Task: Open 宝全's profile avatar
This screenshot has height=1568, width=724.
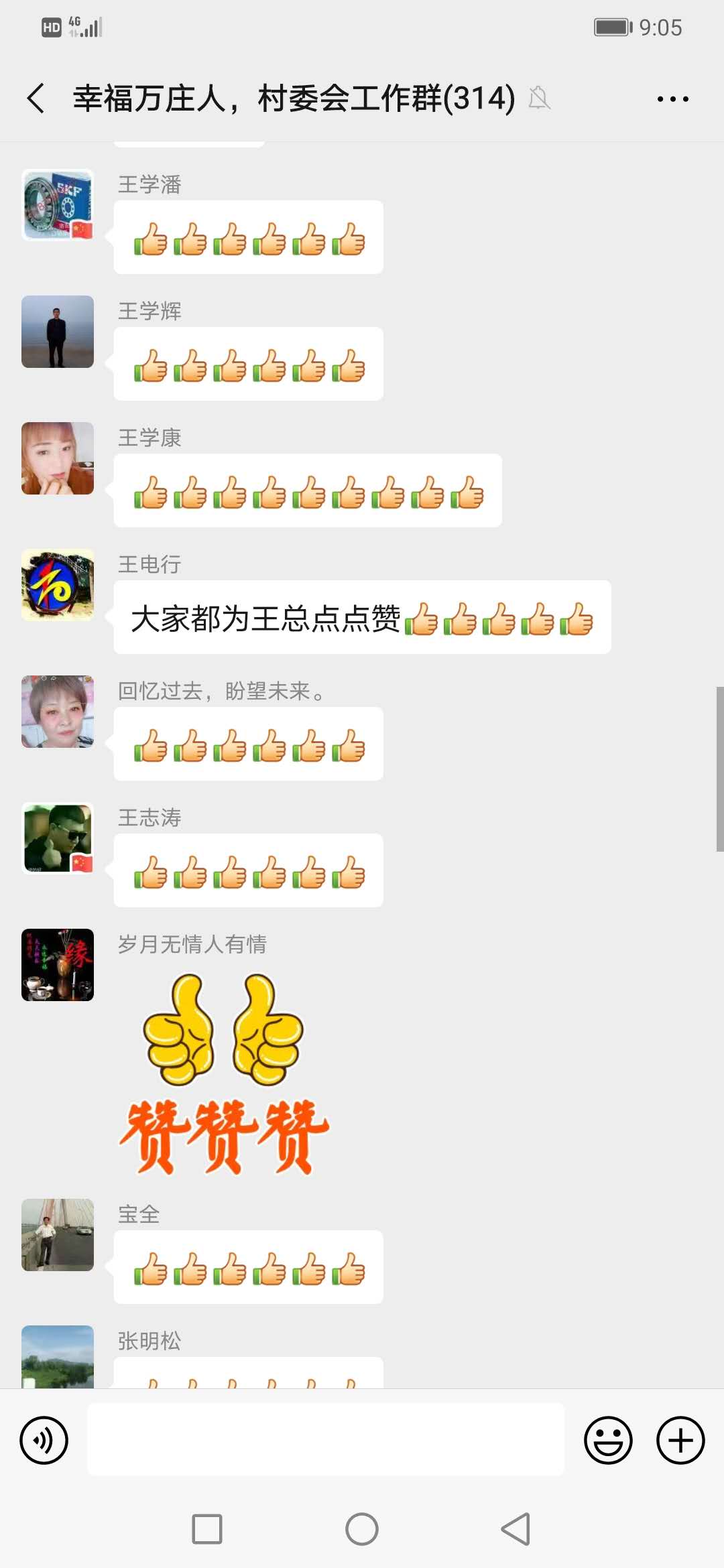Action: 58,1235
